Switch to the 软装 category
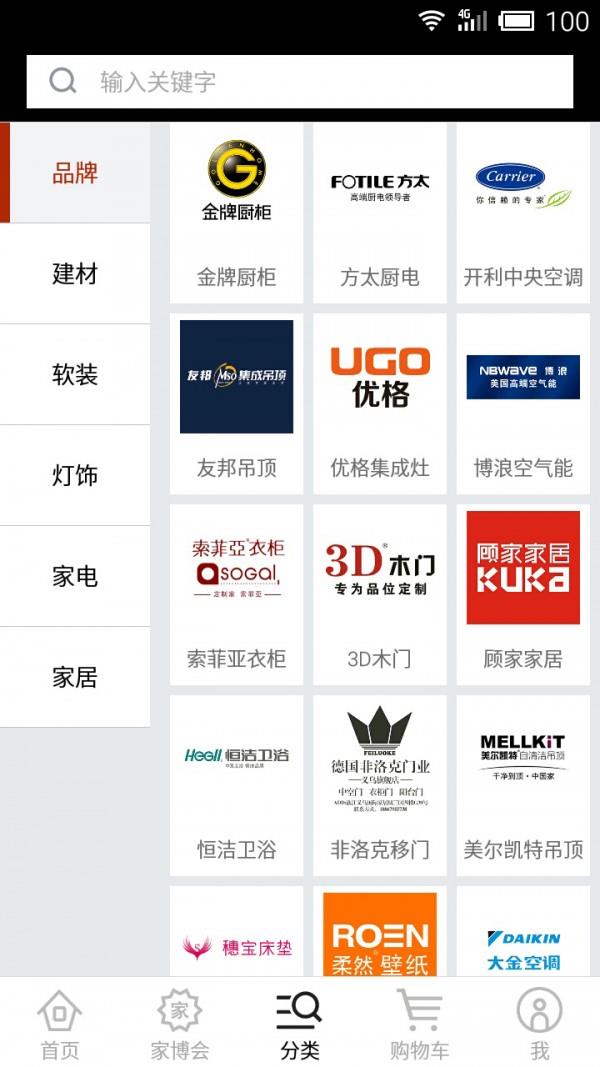Viewport: 600px width, 1067px height. [75, 374]
